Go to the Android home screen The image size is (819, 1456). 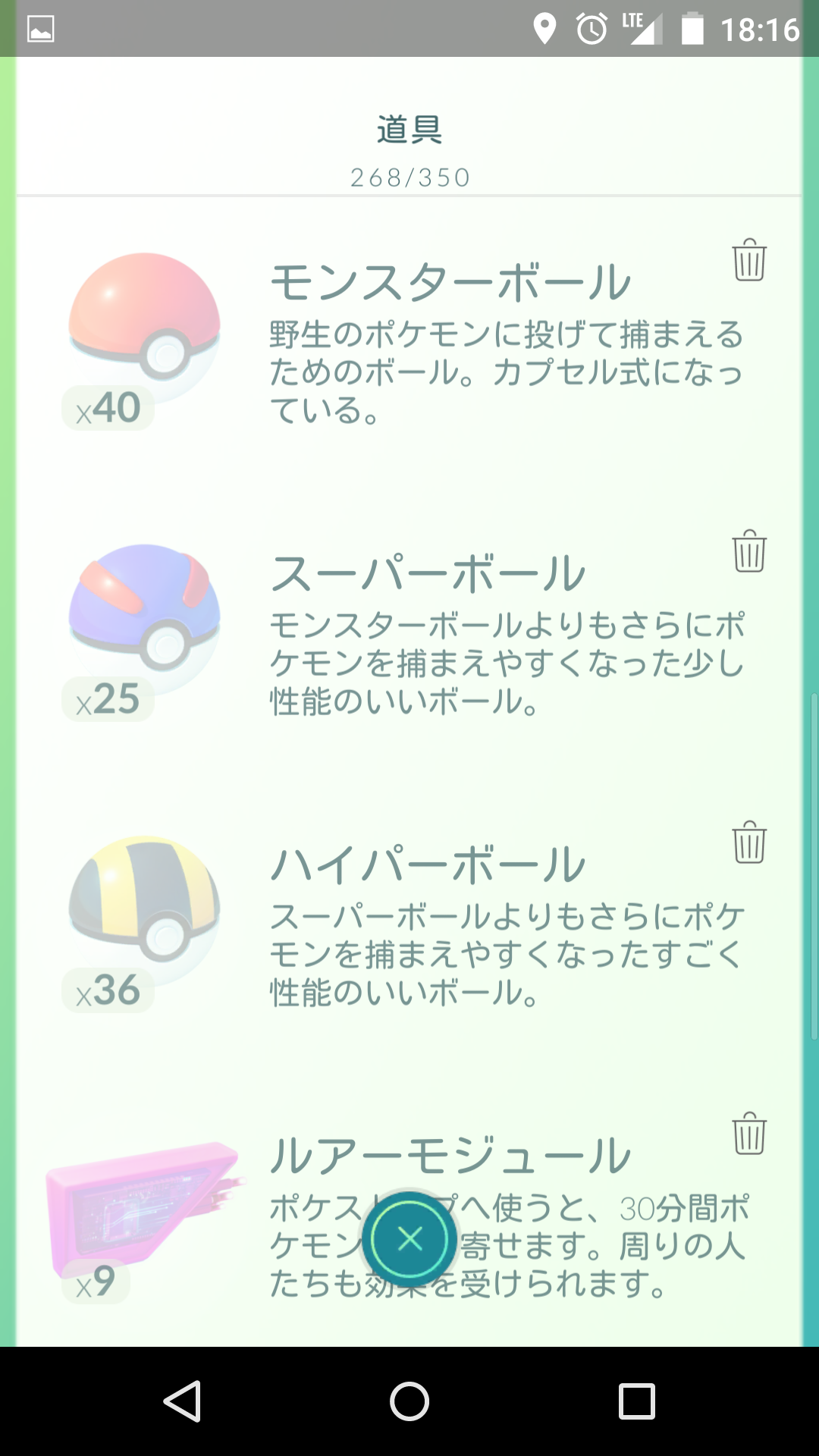pyautogui.click(x=409, y=1401)
